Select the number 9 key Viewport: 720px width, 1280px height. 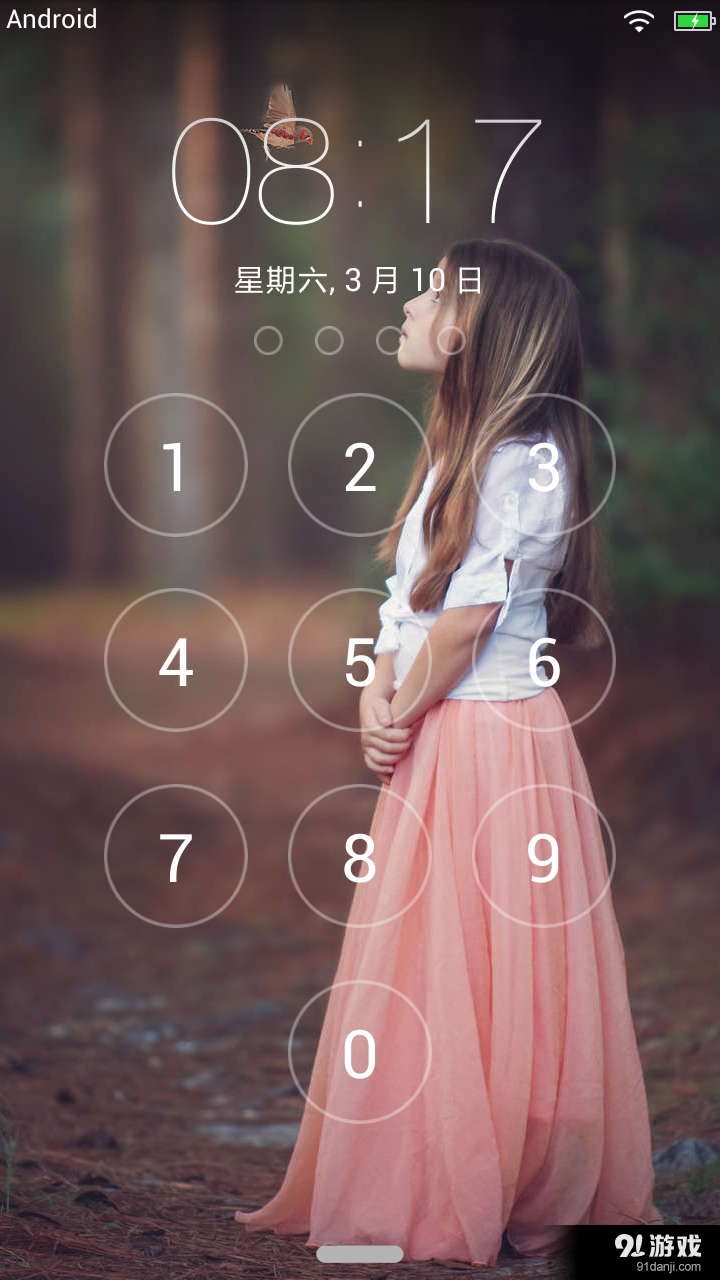pos(543,856)
